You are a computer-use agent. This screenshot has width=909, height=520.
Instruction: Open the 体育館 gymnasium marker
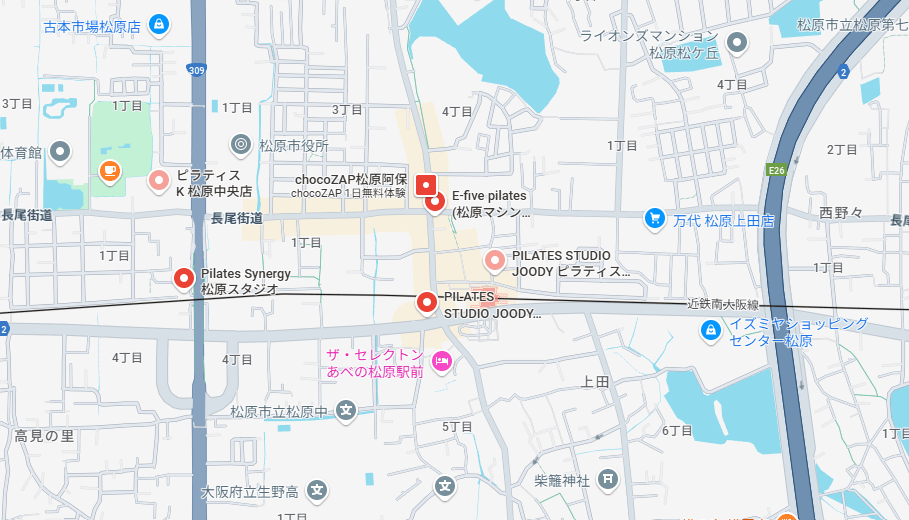(61, 152)
